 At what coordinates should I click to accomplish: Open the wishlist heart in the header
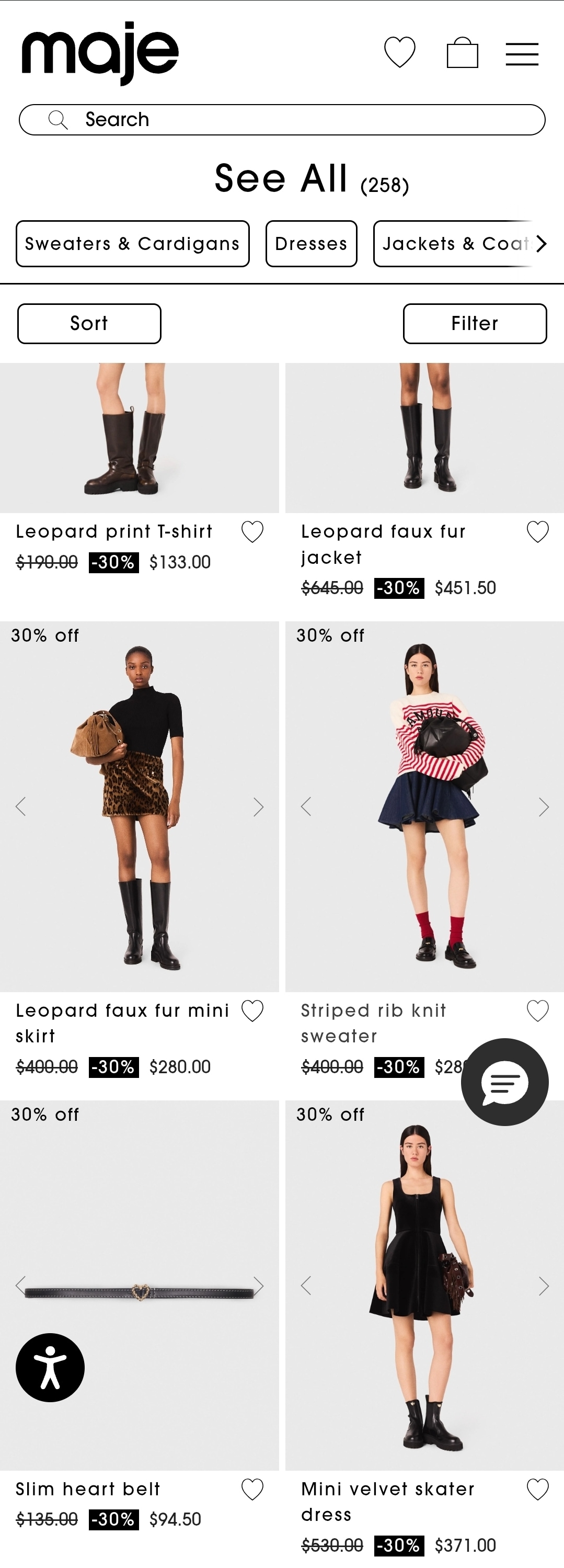pyautogui.click(x=400, y=53)
